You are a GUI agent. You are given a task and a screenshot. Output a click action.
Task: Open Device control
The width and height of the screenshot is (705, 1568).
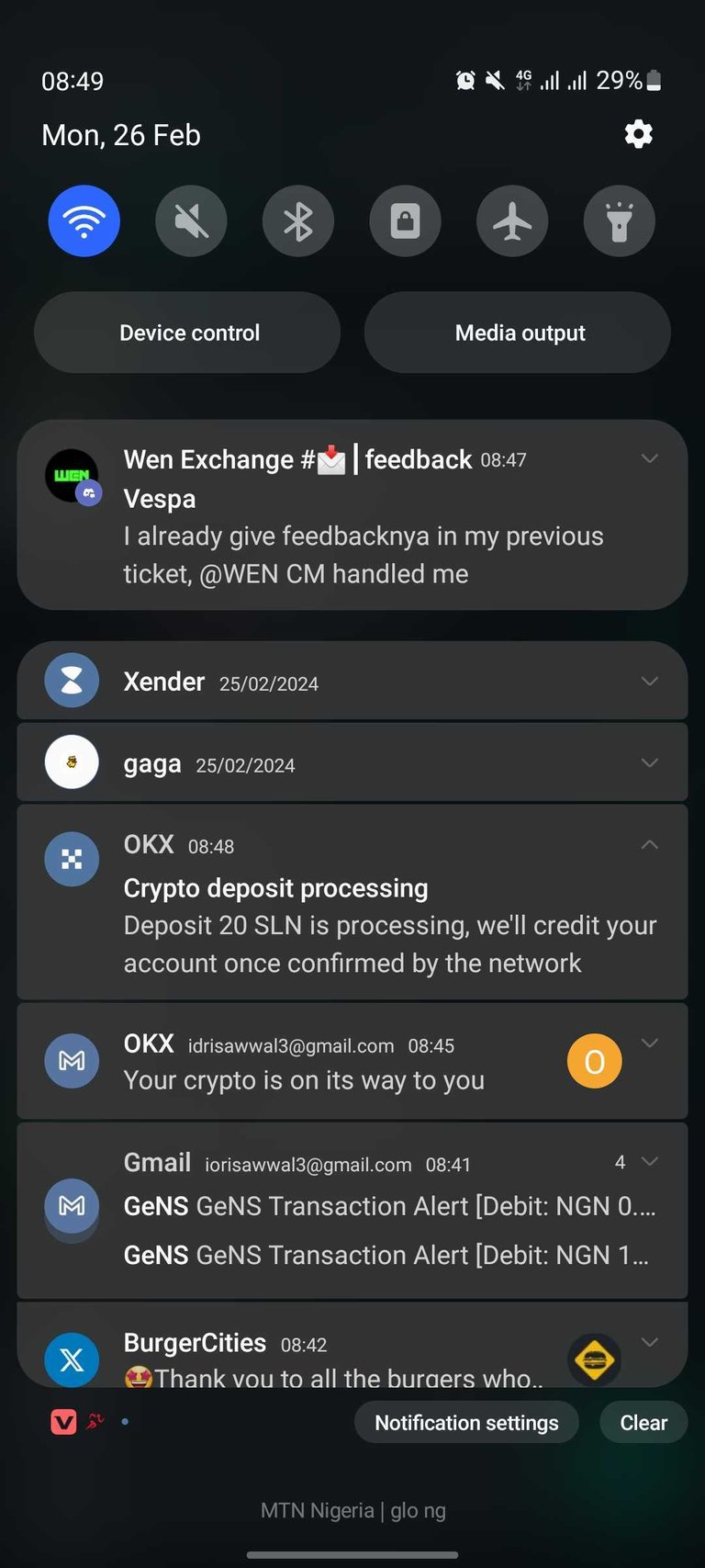click(x=188, y=333)
